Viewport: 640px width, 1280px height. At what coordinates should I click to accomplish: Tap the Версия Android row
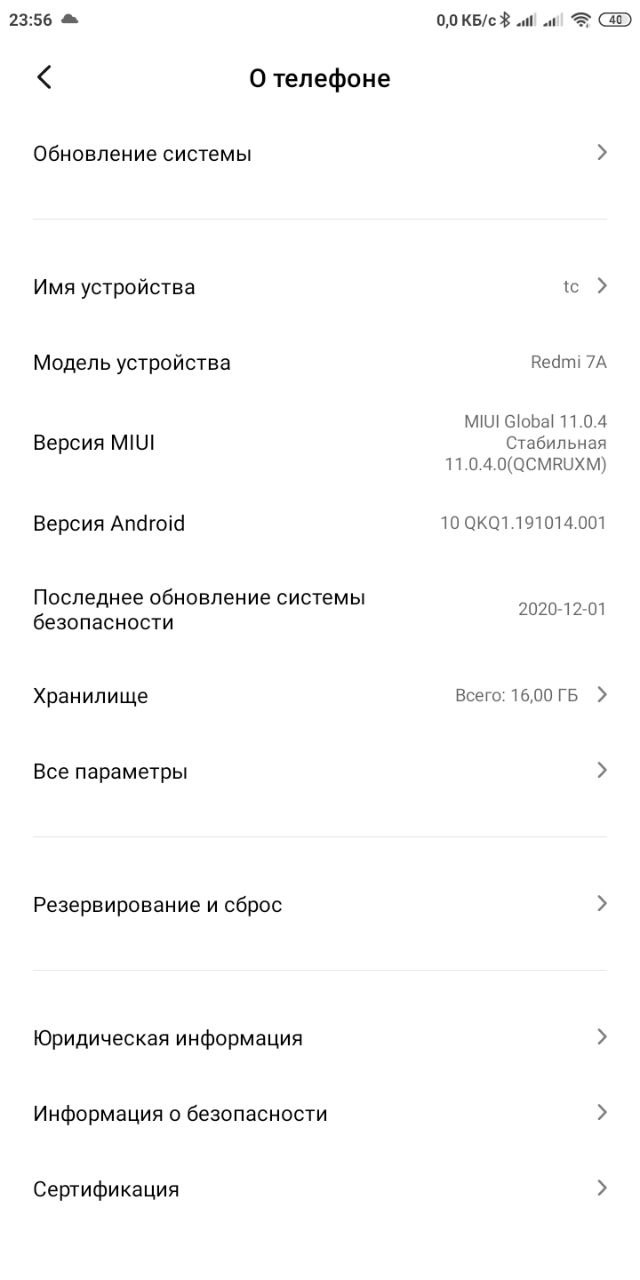click(x=320, y=523)
